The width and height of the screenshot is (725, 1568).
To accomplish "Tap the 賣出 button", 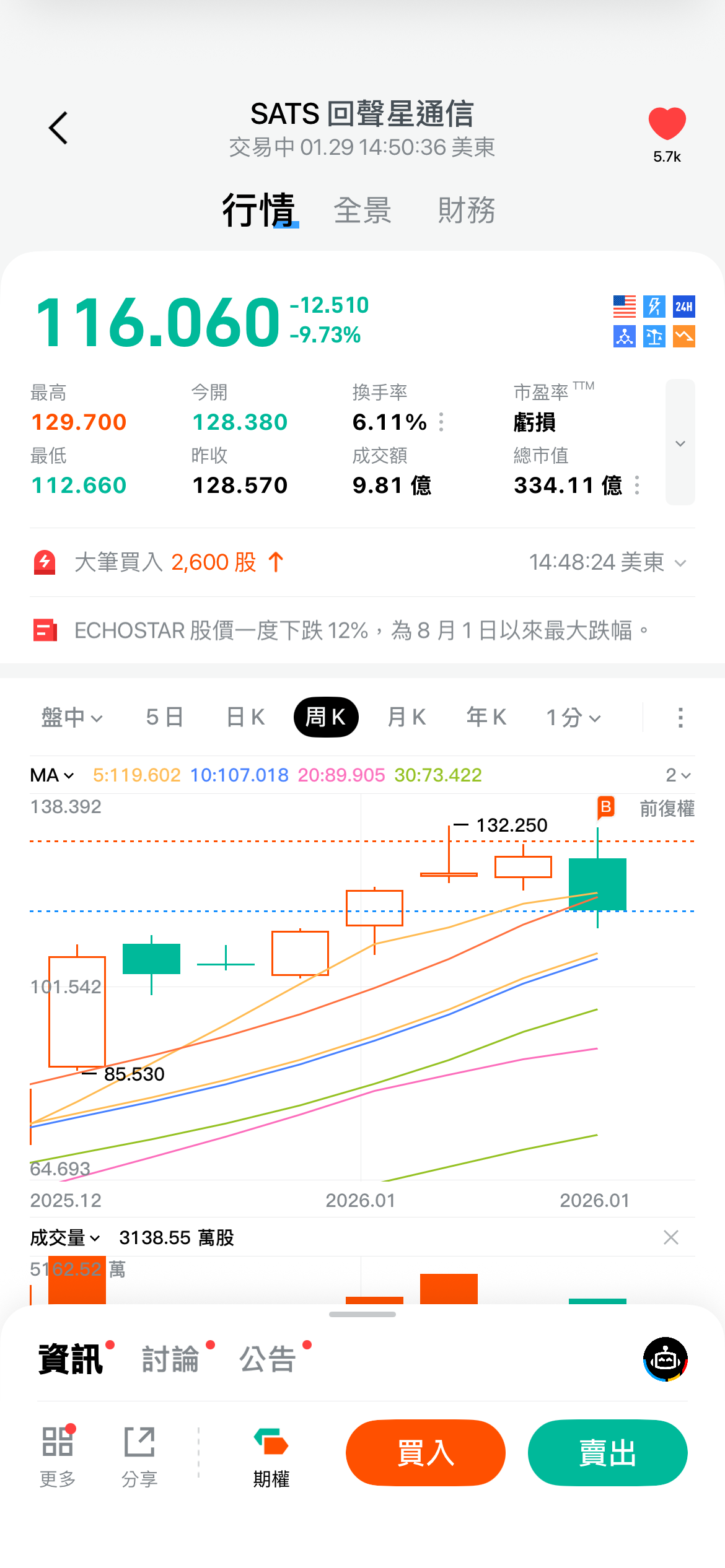I will (x=607, y=1453).
